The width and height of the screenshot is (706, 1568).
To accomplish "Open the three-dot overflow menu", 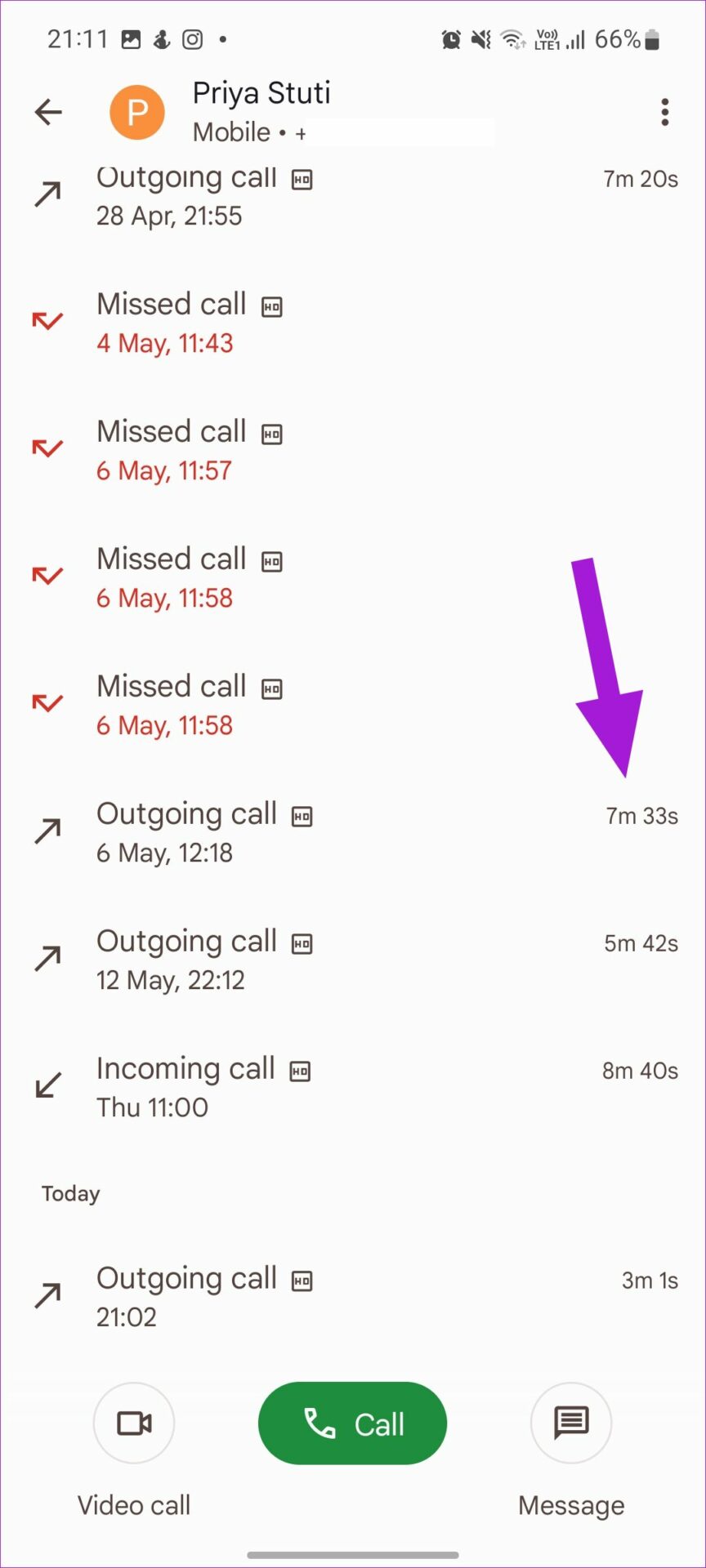I will (x=665, y=112).
